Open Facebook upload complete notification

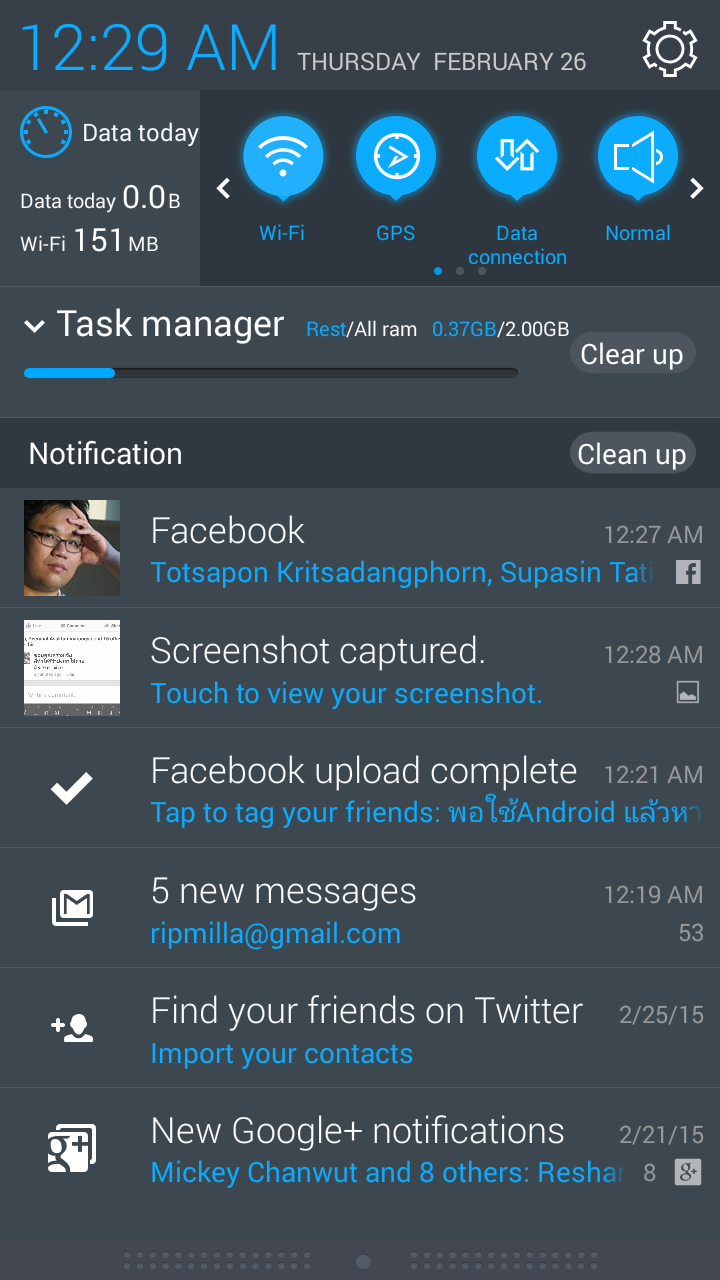(x=360, y=788)
